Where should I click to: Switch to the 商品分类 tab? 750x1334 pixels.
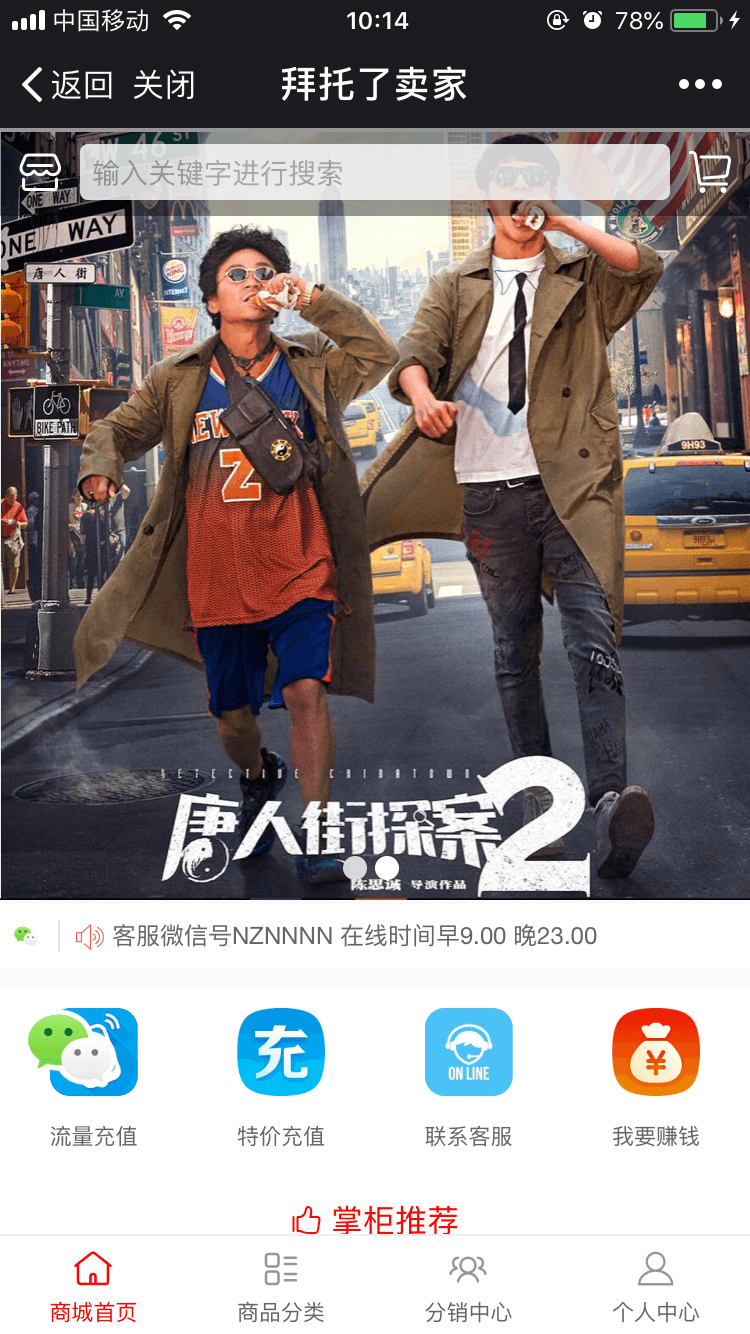[281, 1286]
